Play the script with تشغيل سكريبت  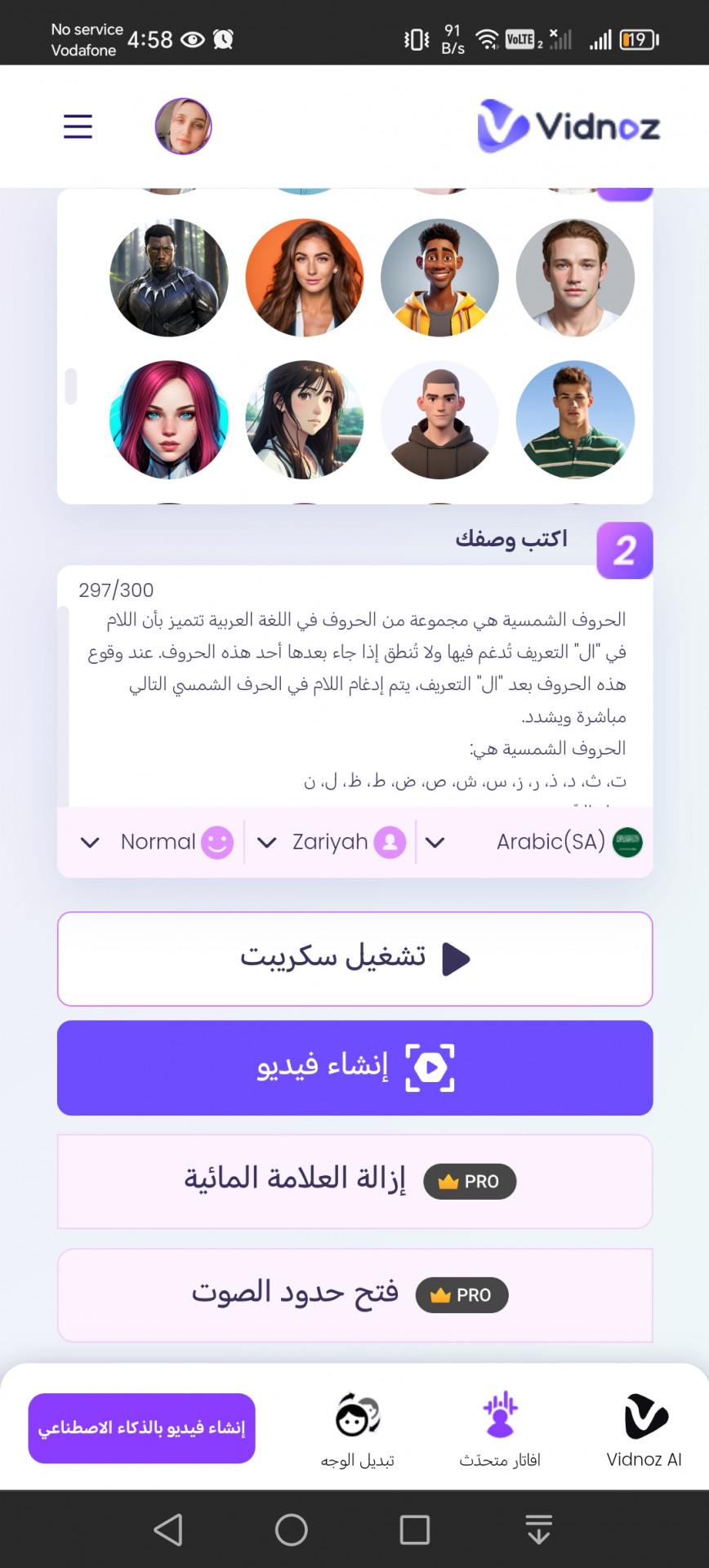pyautogui.click(x=354, y=959)
